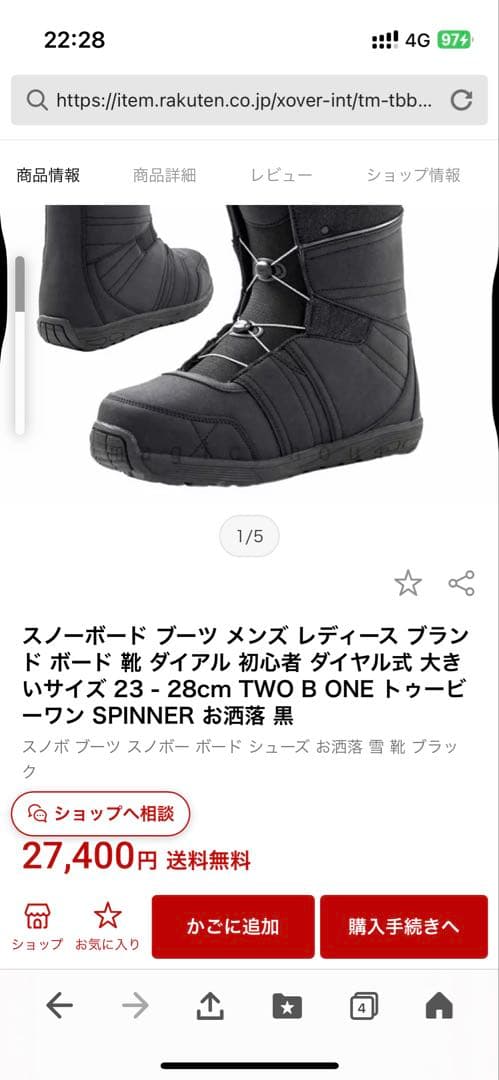
Task: Add item to お気に入り
Action: coord(108,926)
